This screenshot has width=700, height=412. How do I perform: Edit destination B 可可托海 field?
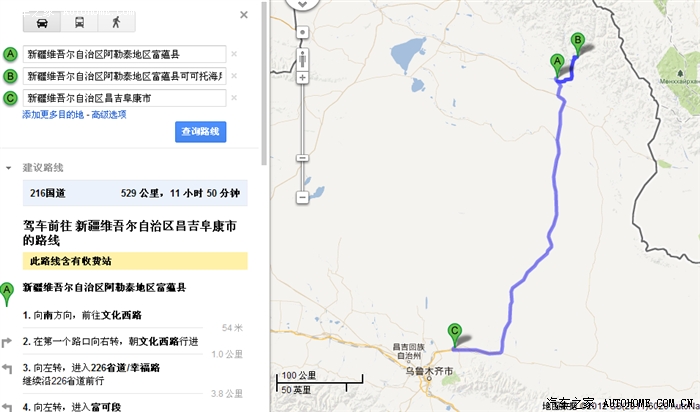click(x=123, y=76)
